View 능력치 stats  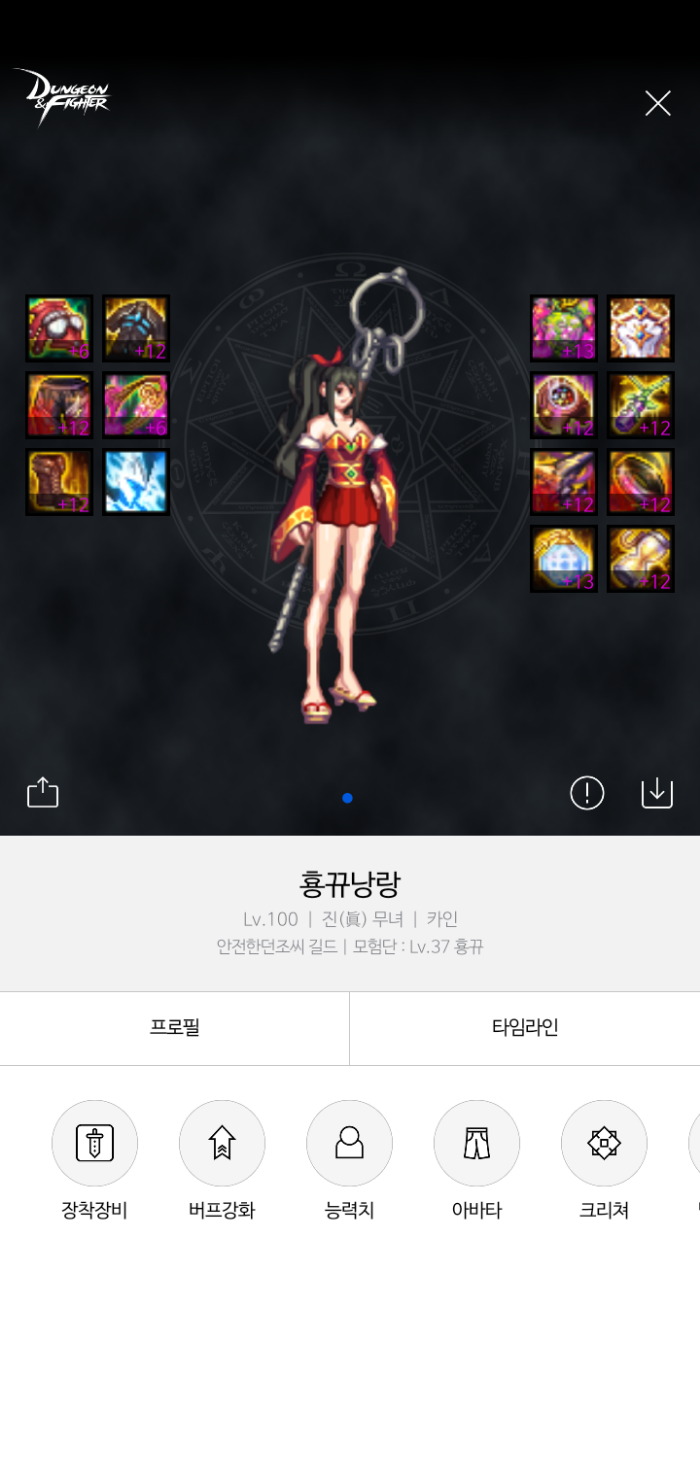click(x=349, y=1143)
